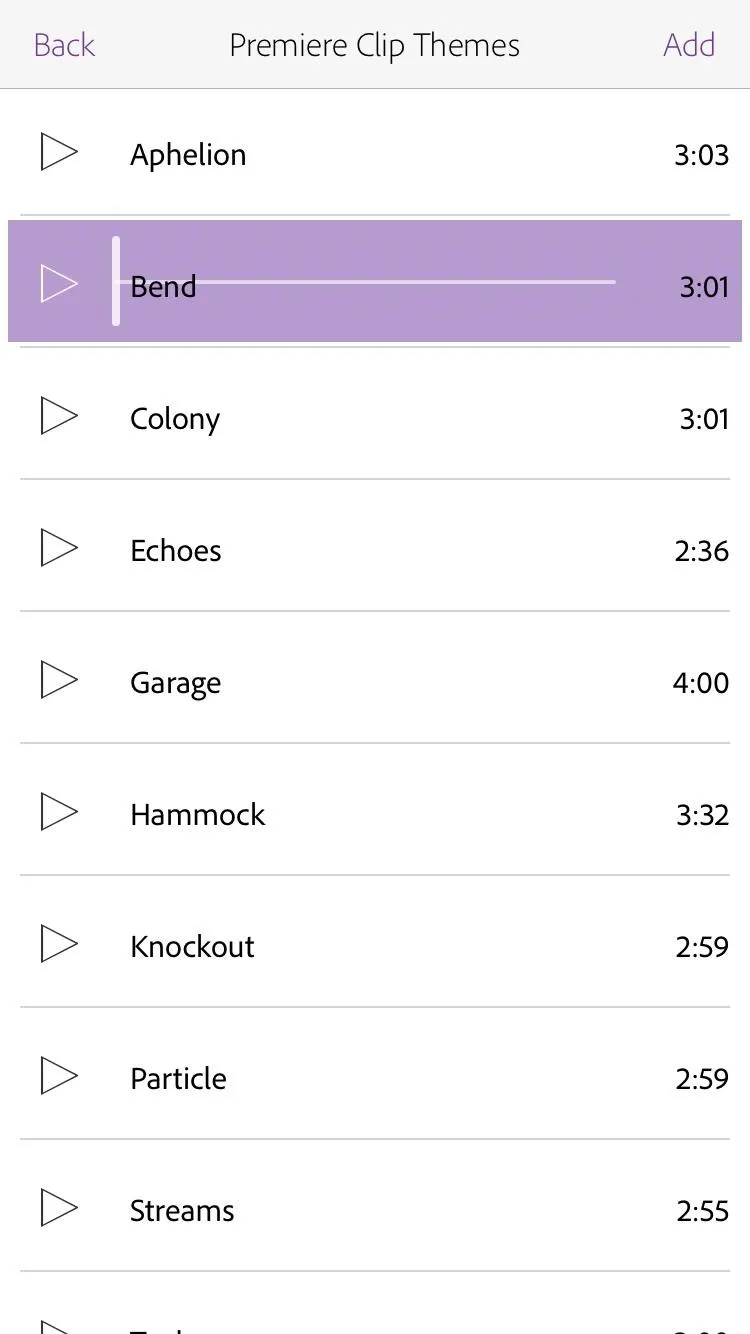
Task: Play the Bend track preview
Action: [x=59, y=284]
